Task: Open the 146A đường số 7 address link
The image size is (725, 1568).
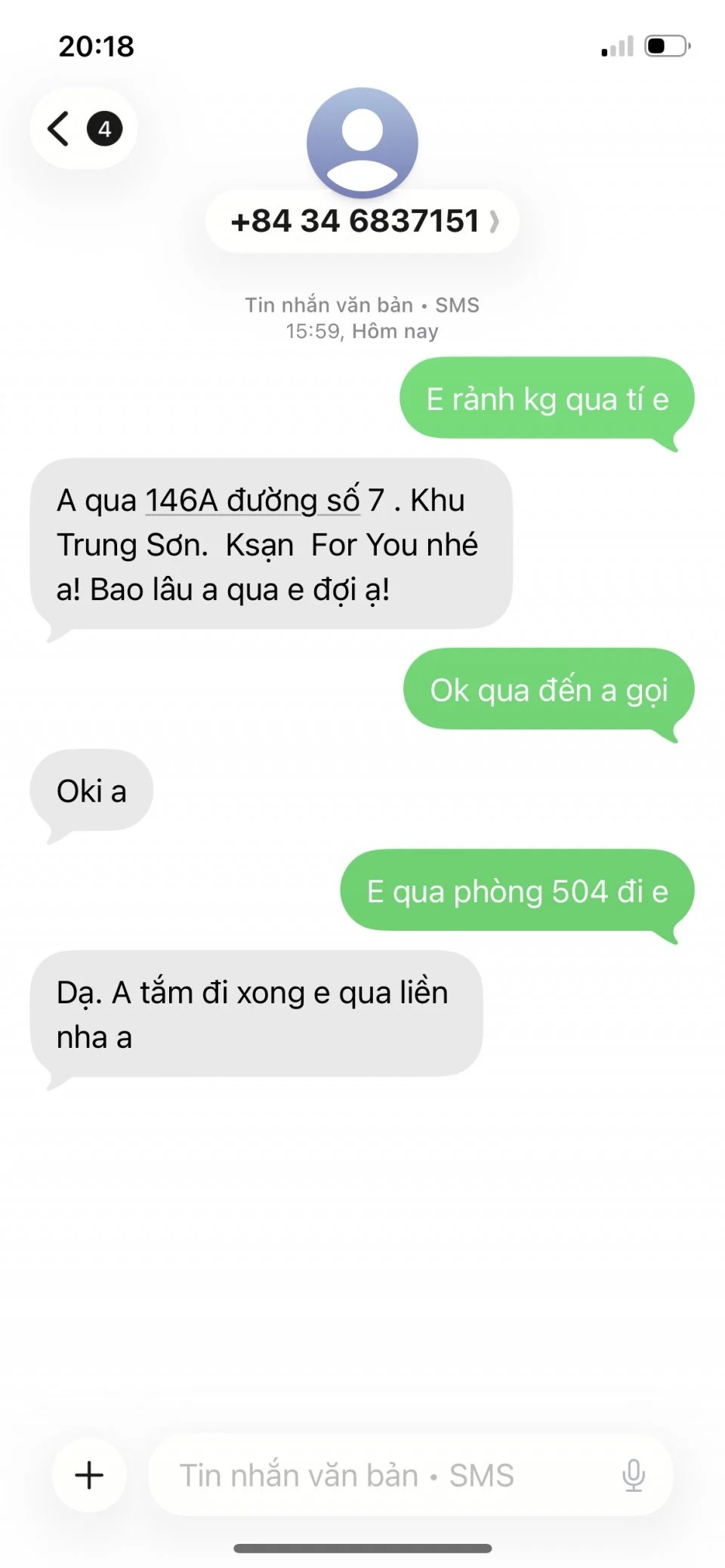Action: 252,501
